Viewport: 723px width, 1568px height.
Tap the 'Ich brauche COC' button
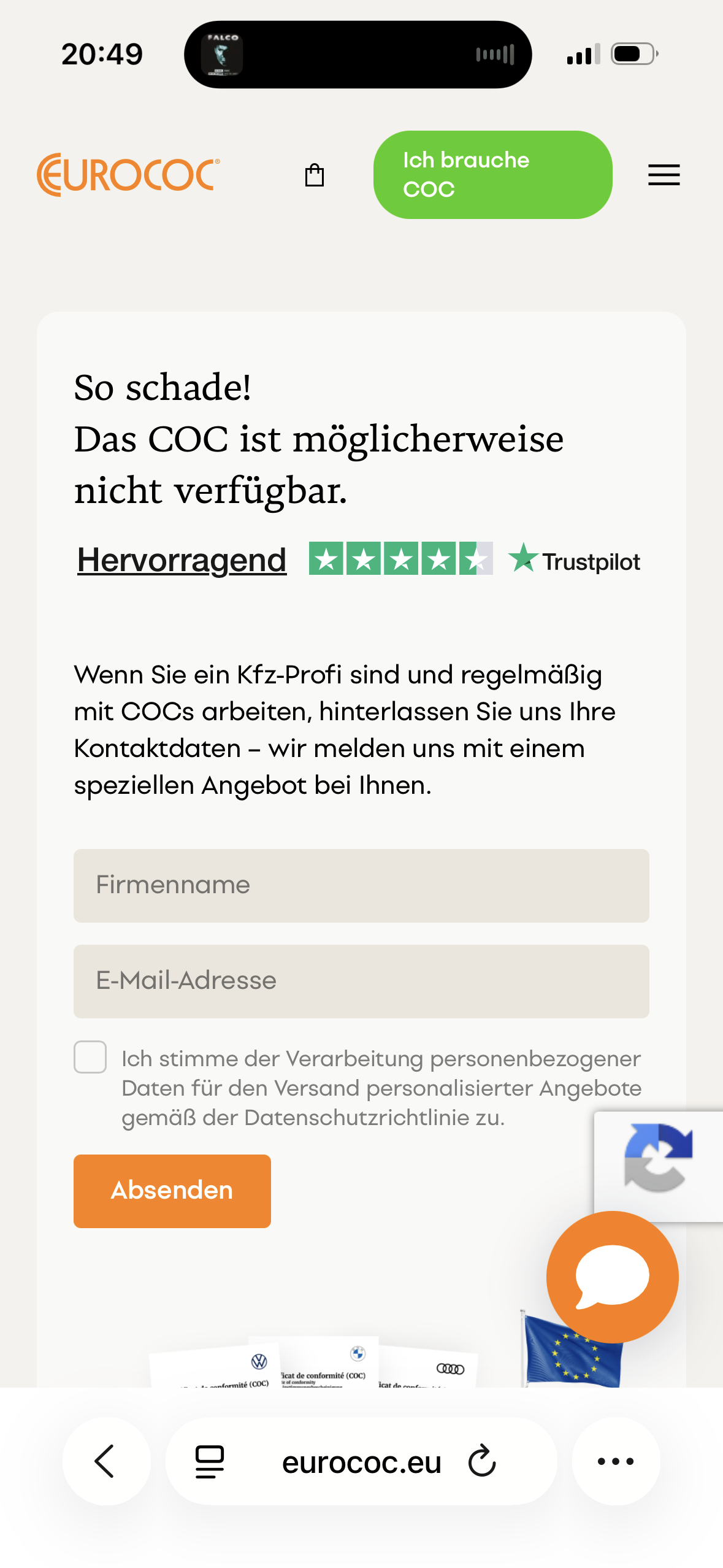[492, 175]
